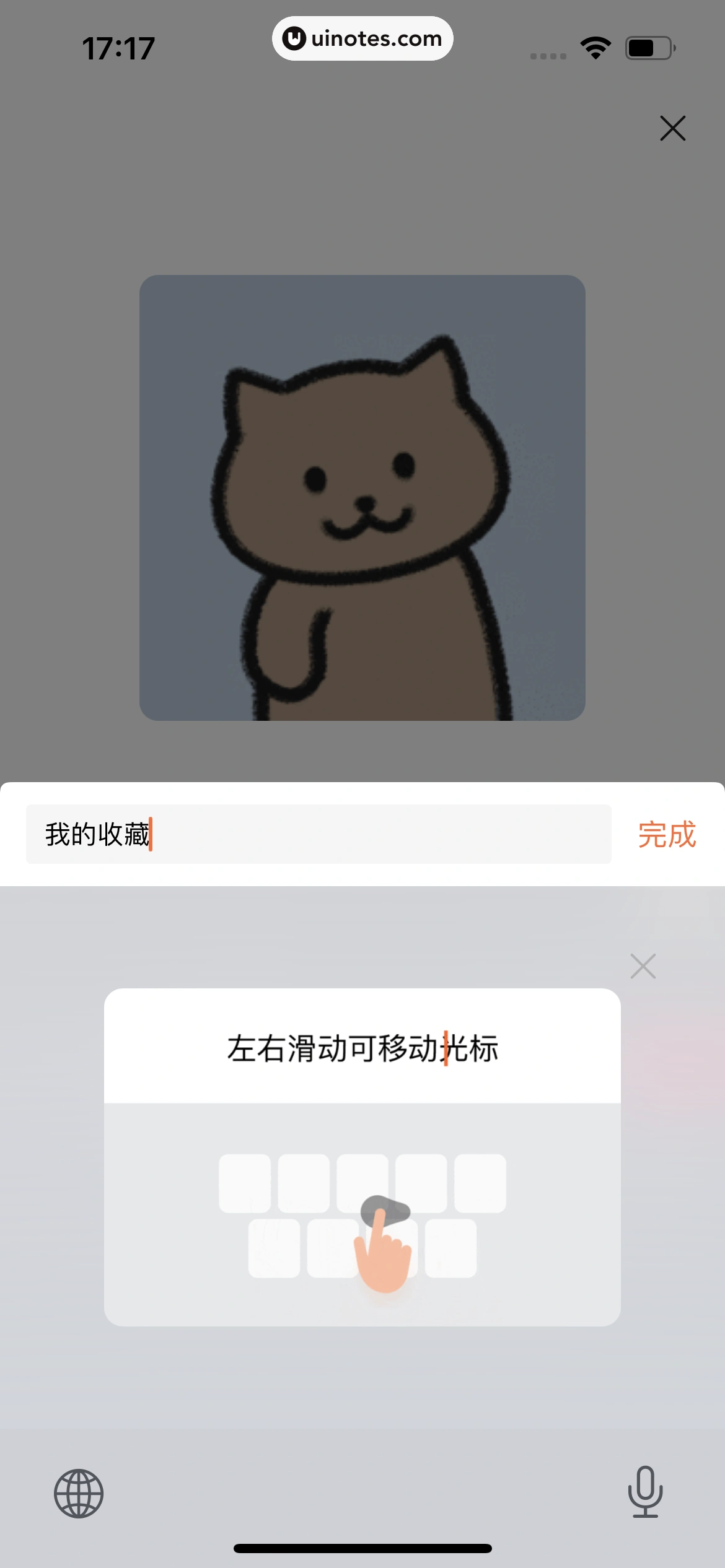Tap 完成 to confirm the name
The width and height of the screenshot is (725, 1568).
coord(667,834)
